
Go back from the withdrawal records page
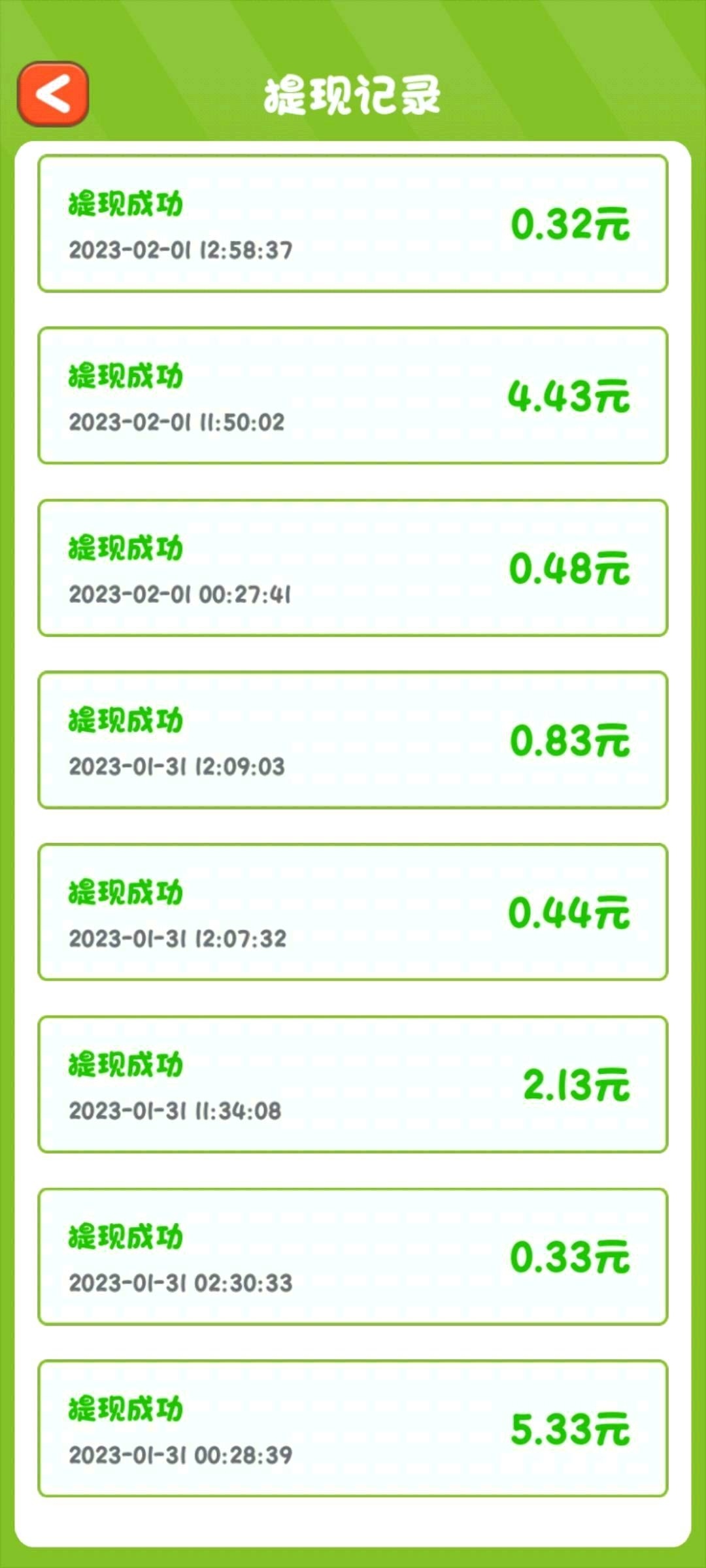pos(53,94)
